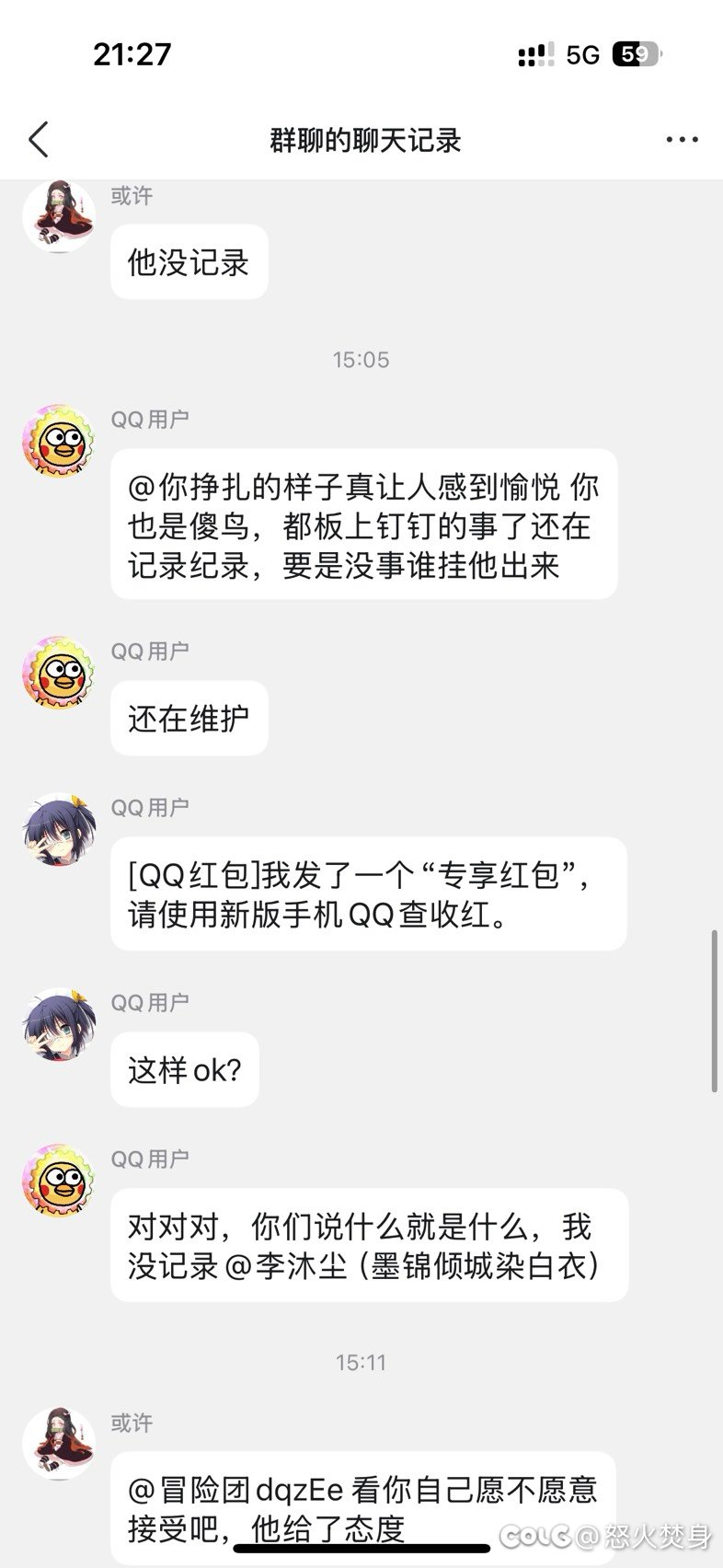This screenshot has width=723, height=1568.
Task: Tap the anime girl avatar beside 这样ok?
Action: 59,1024
